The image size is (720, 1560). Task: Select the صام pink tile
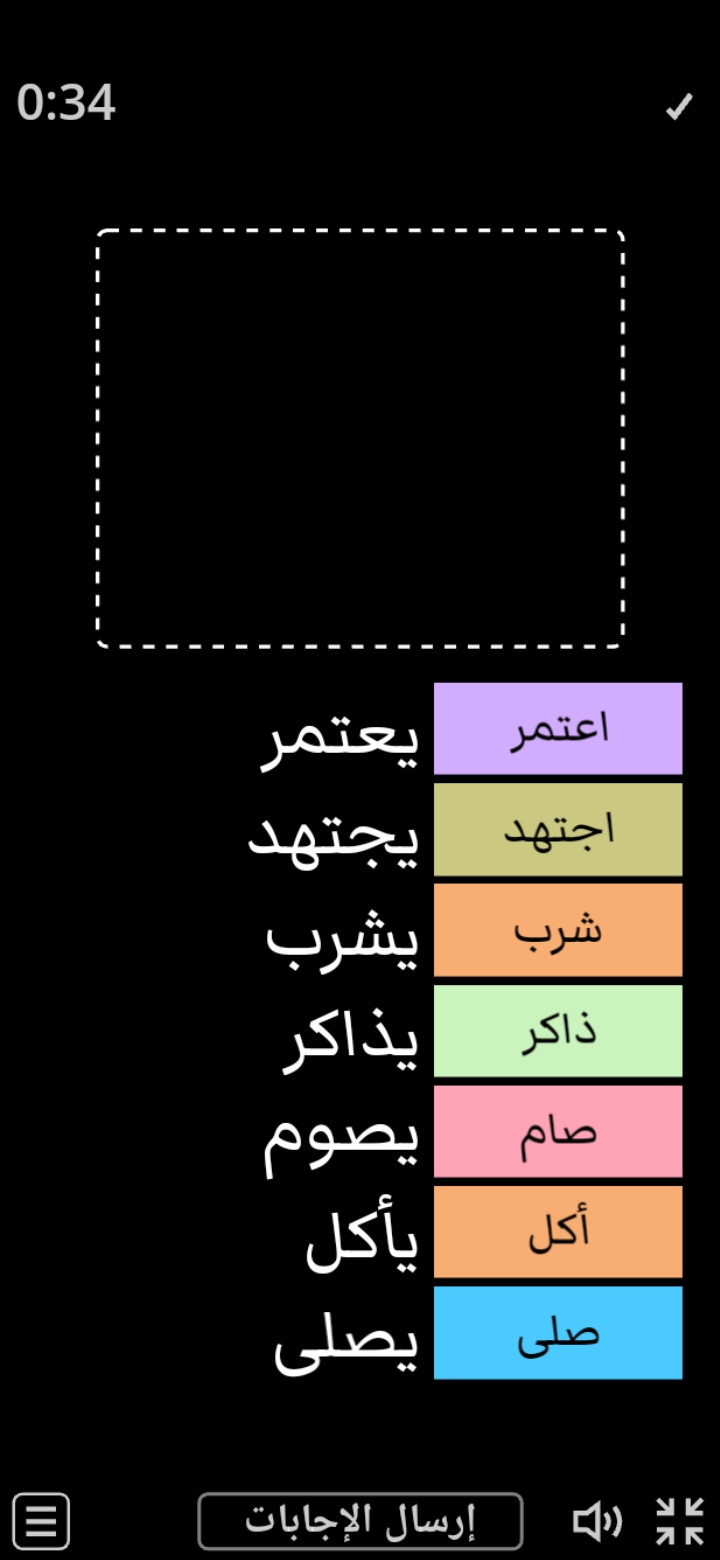tap(558, 1132)
